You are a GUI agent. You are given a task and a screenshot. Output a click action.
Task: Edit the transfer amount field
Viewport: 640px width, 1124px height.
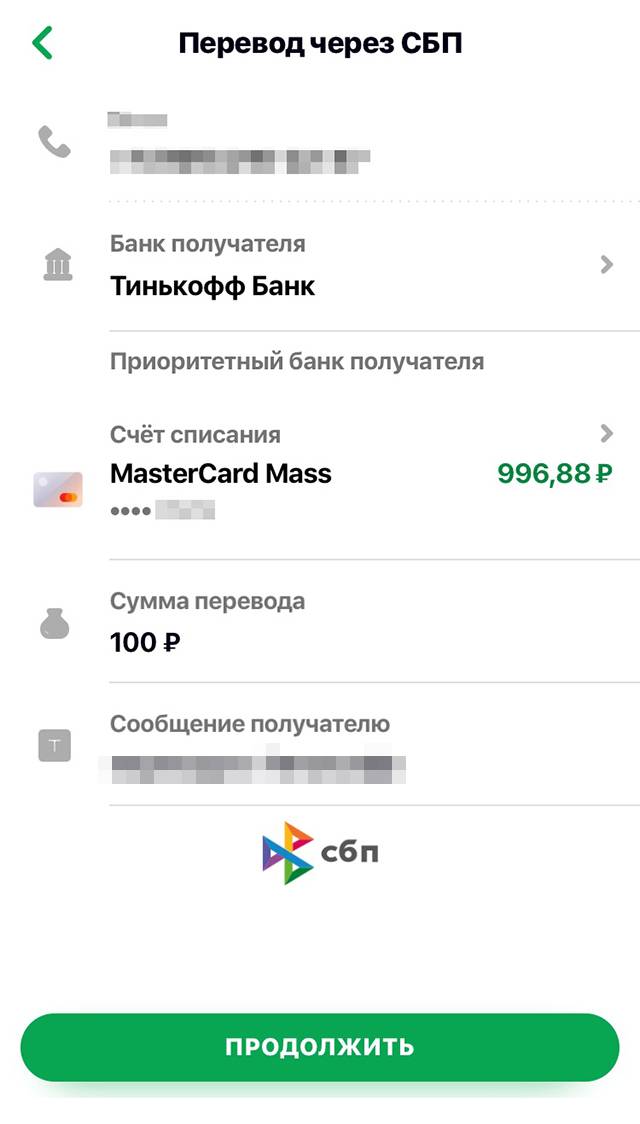(x=320, y=622)
